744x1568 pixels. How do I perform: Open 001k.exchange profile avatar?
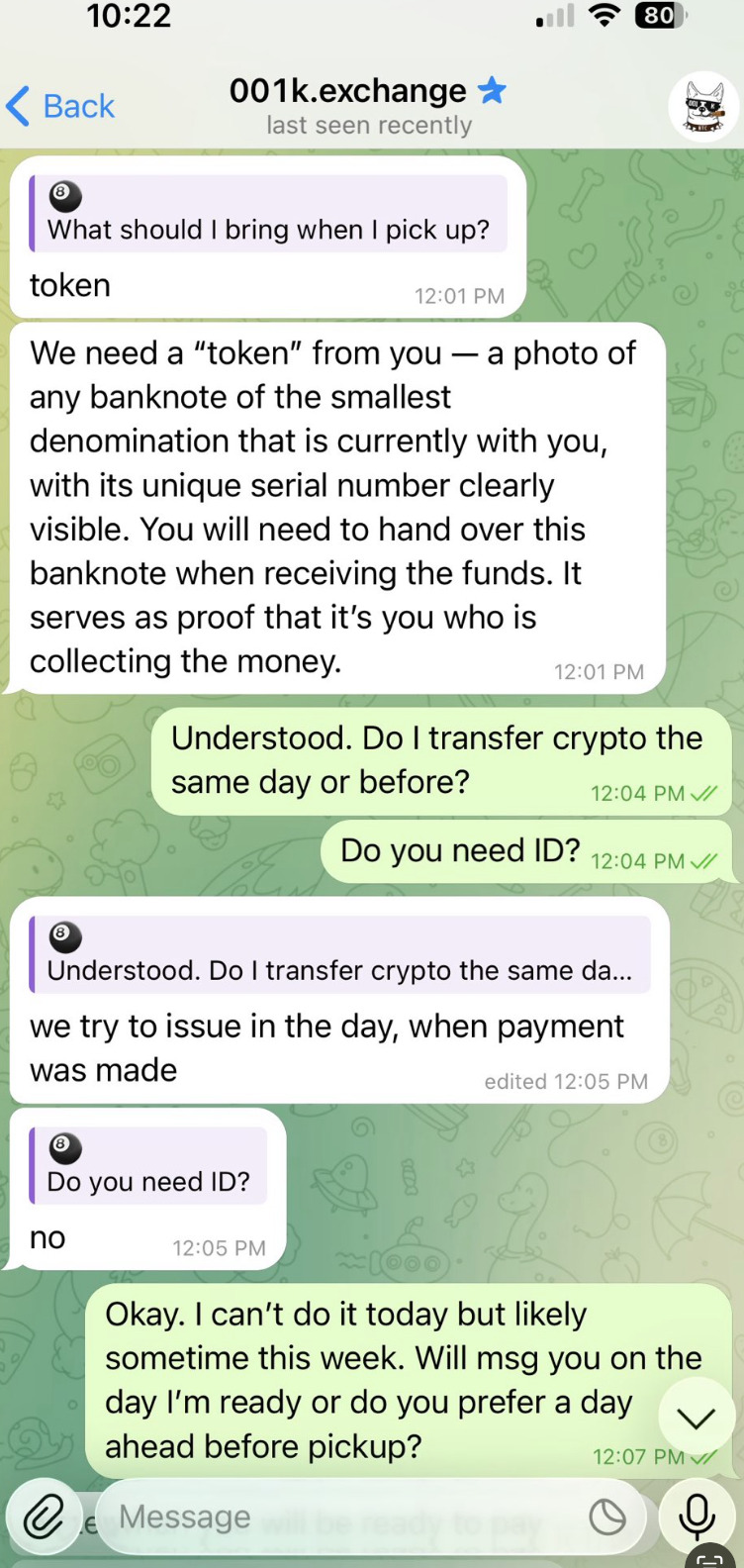(702, 106)
